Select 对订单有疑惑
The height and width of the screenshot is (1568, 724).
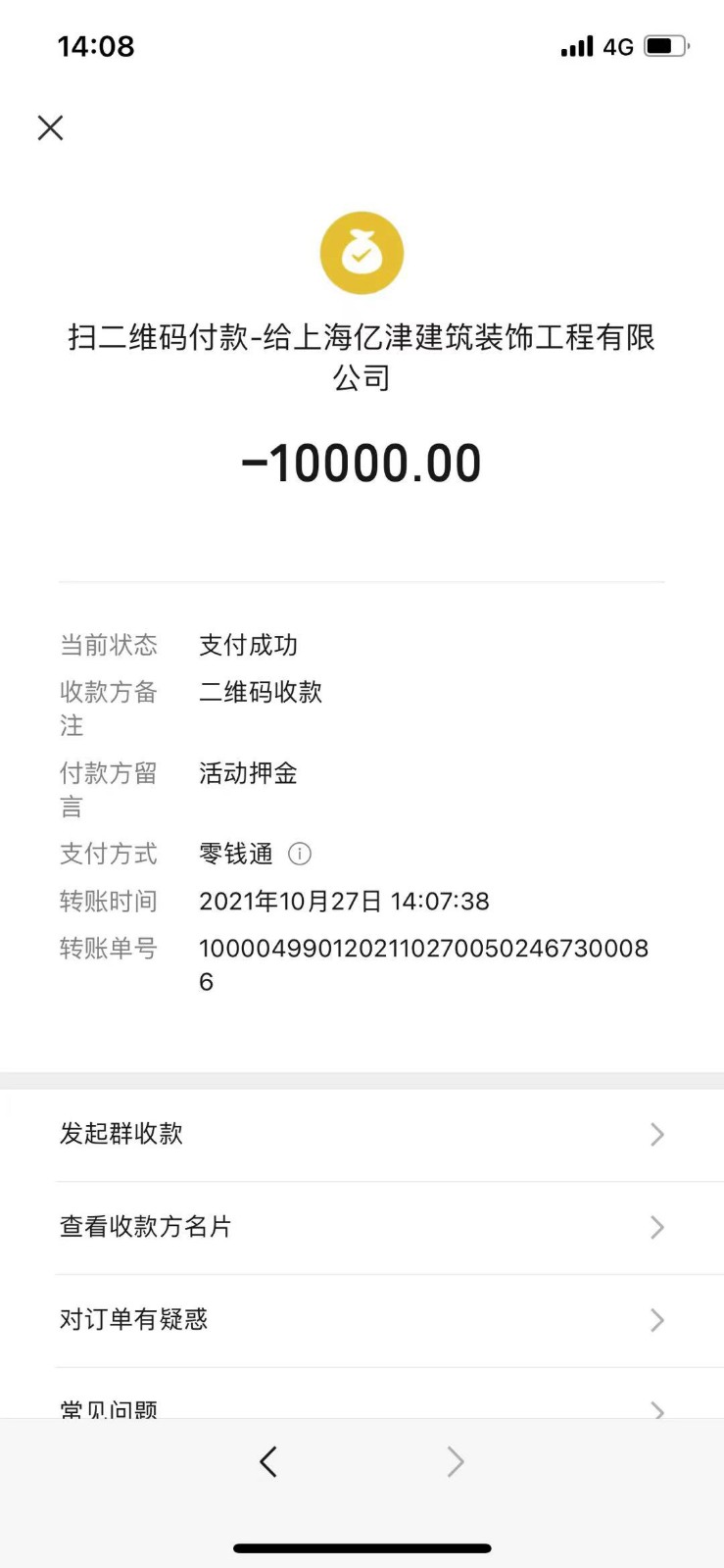coord(362,1320)
